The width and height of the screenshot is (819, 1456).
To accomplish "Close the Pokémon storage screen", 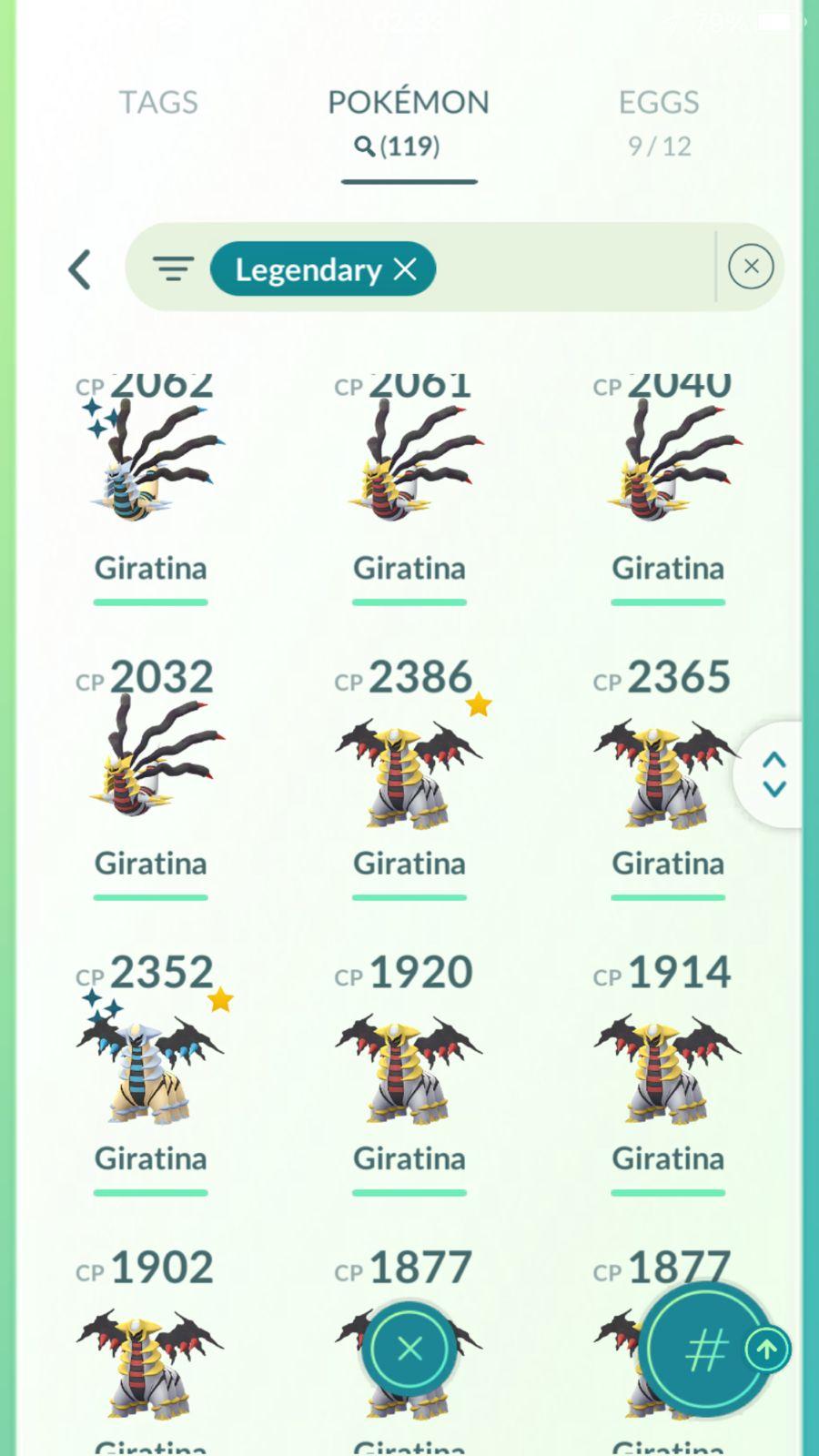I will click(409, 1349).
